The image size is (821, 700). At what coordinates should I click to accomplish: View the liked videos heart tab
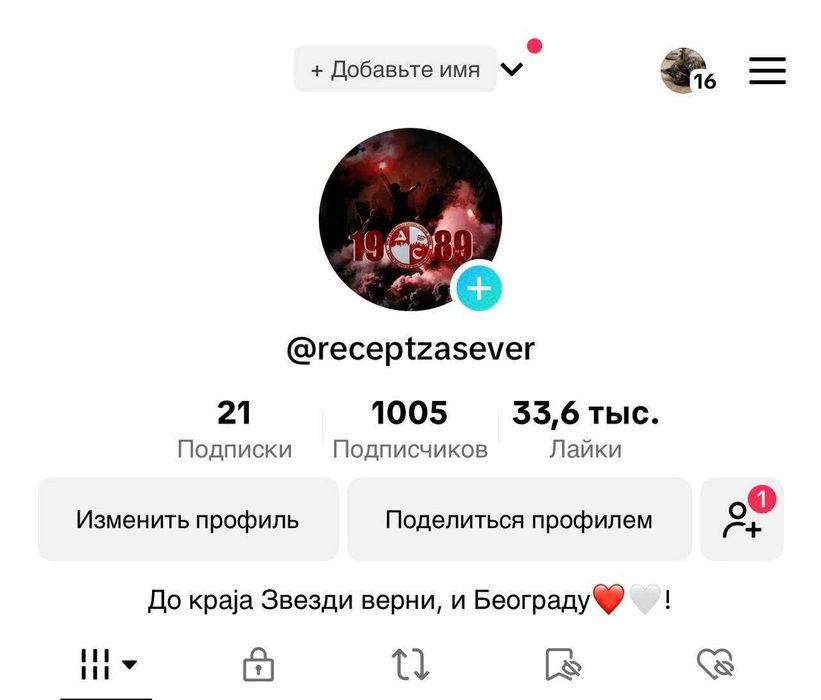point(715,665)
